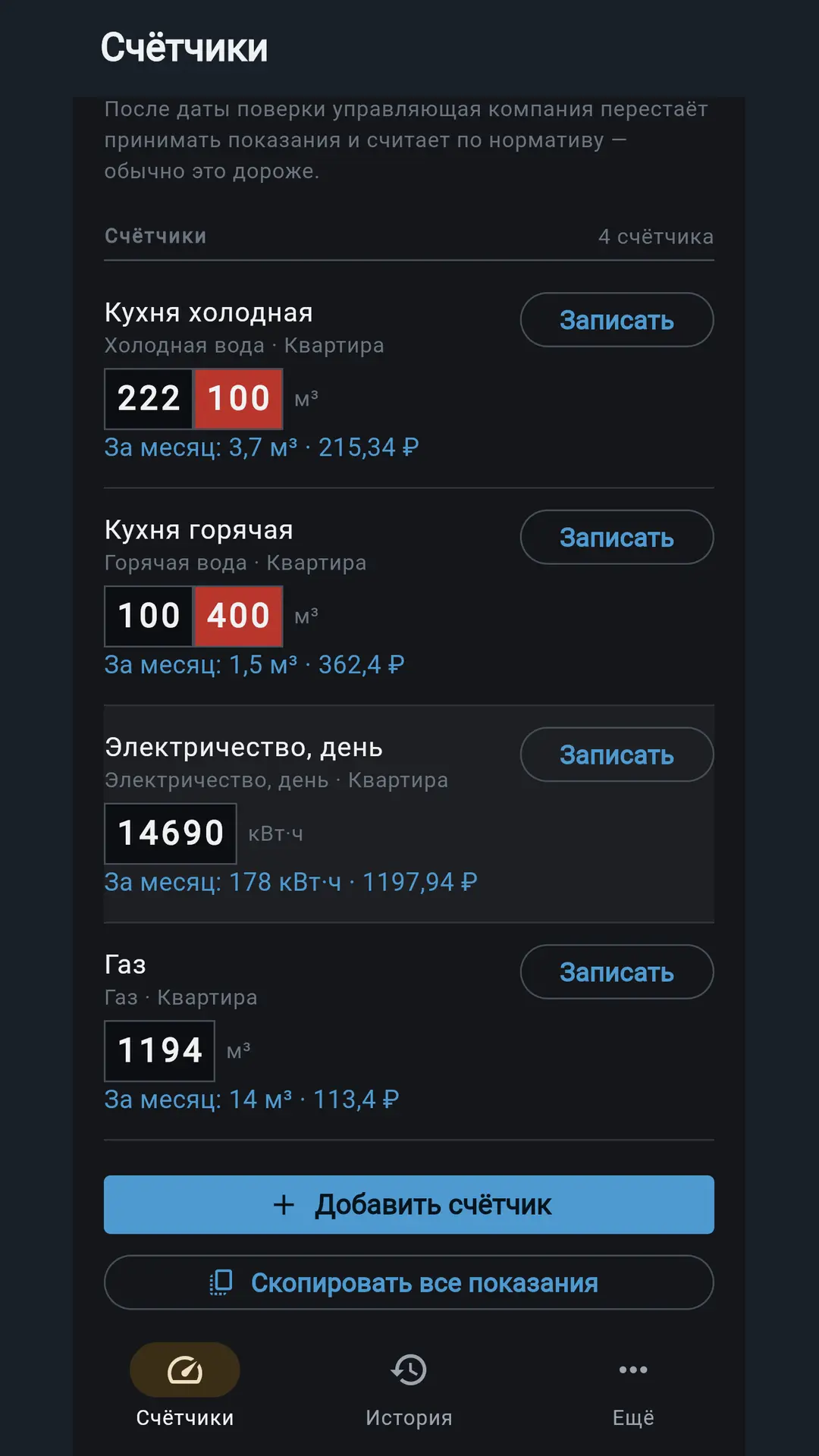Image resolution: width=819 pixels, height=1456 pixels.
Task: Open the Электричество, день meter row
Action: [x=409, y=814]
